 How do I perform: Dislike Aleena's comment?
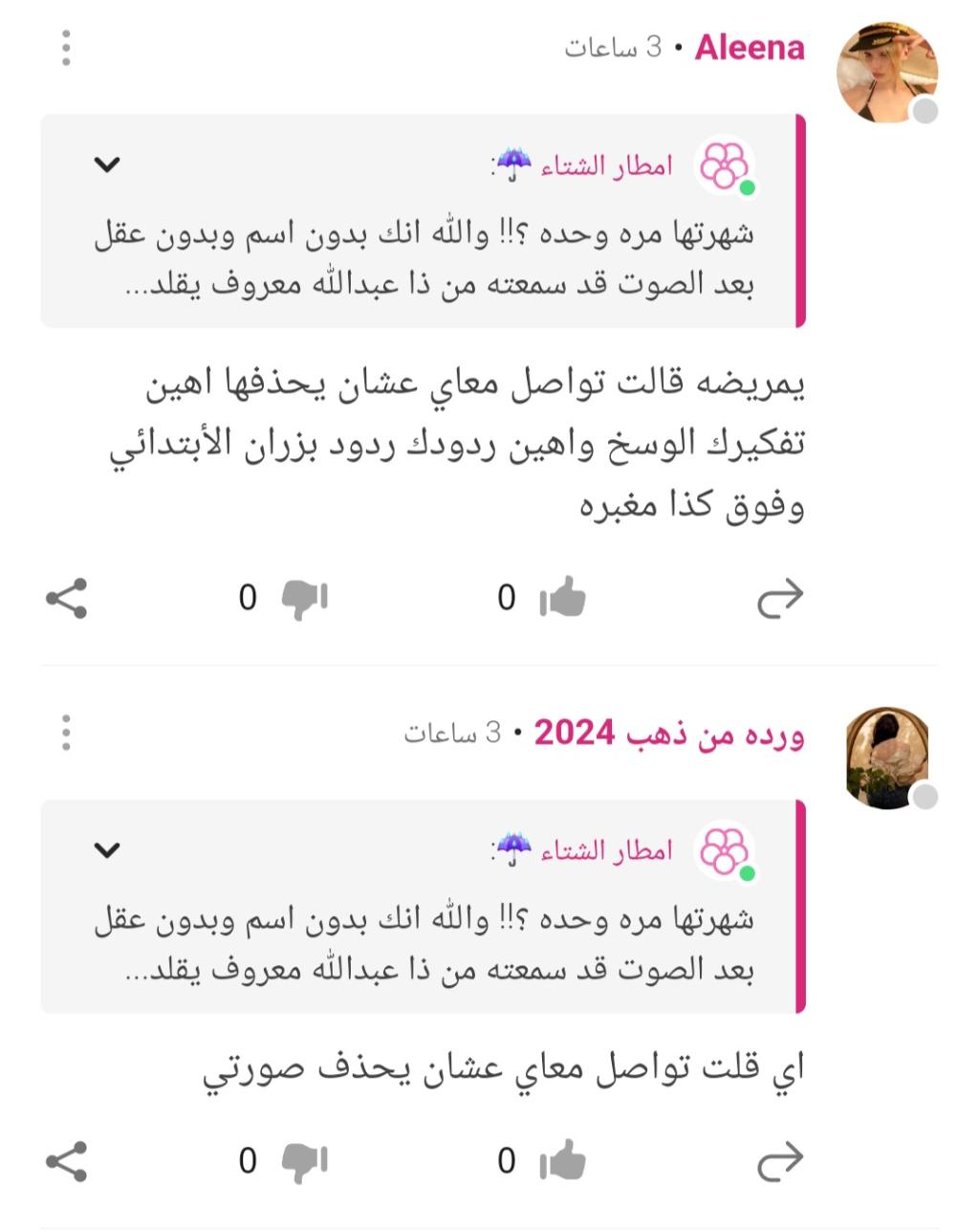(304, 599)
